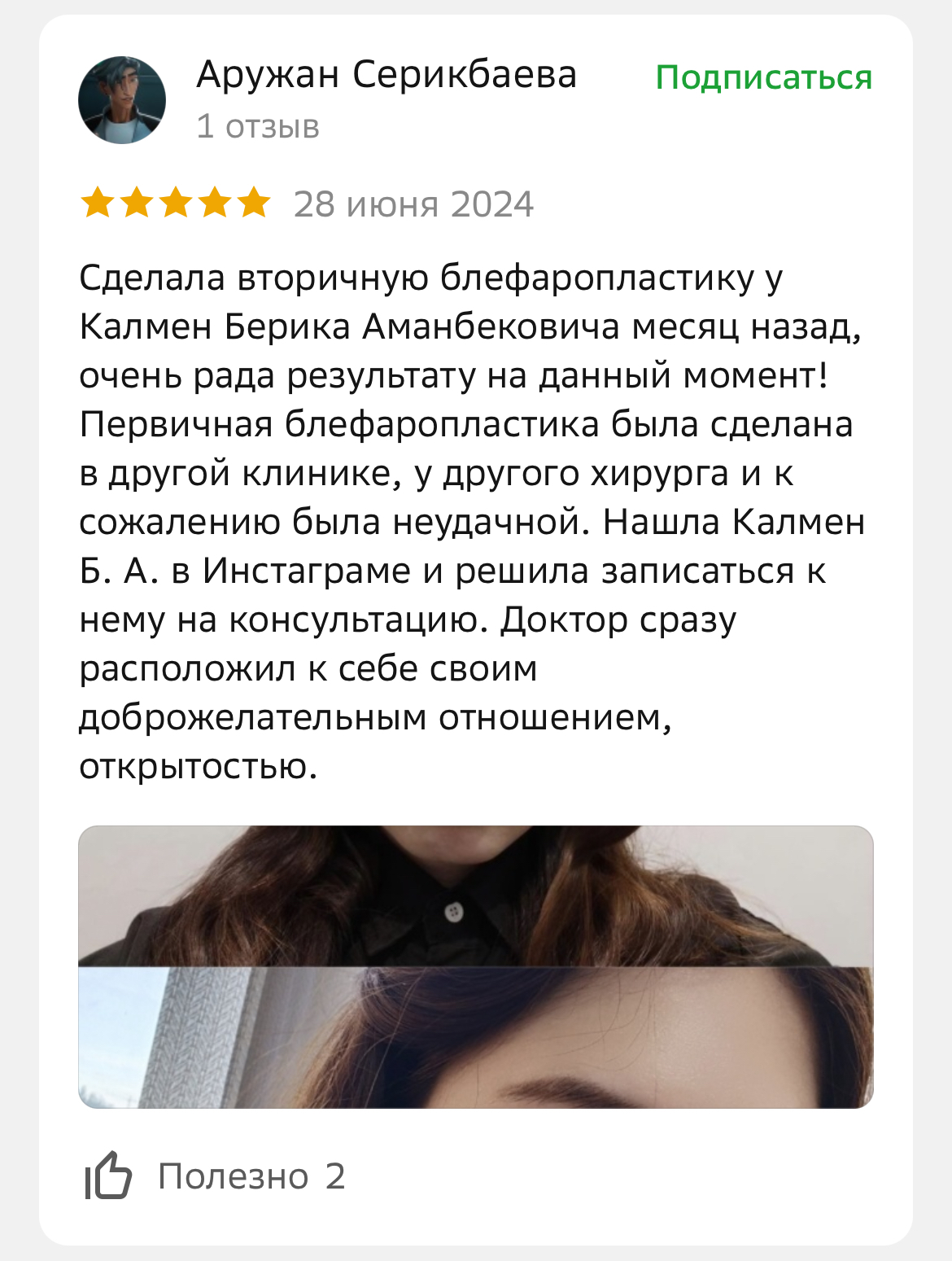This screenshot has width=952, height=1261.
Task: Subscribe to Аружан Серикбаева via Подписаться
Action: pyautogui.click(x=763, y=78)
